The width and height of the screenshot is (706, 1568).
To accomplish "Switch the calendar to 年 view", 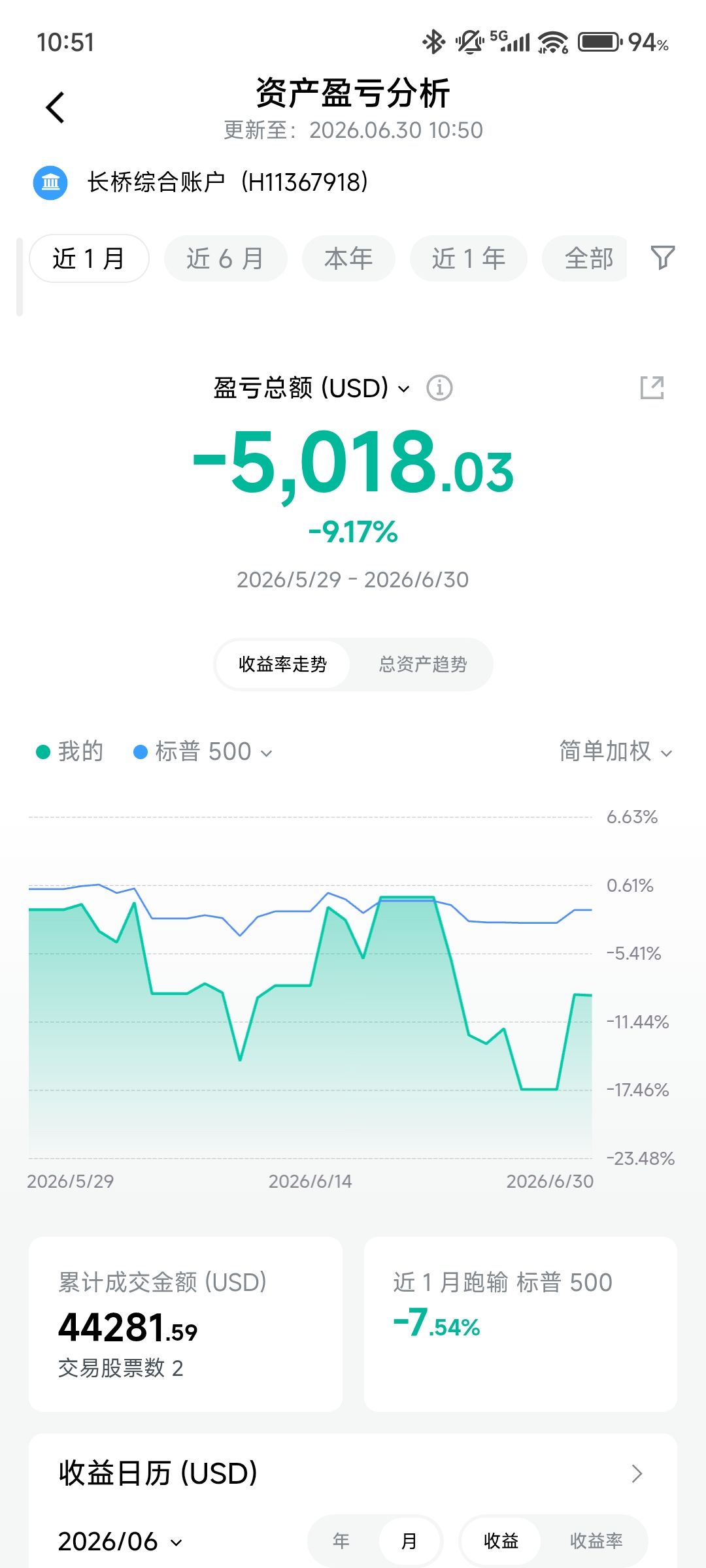I will tap(341, 1541).
